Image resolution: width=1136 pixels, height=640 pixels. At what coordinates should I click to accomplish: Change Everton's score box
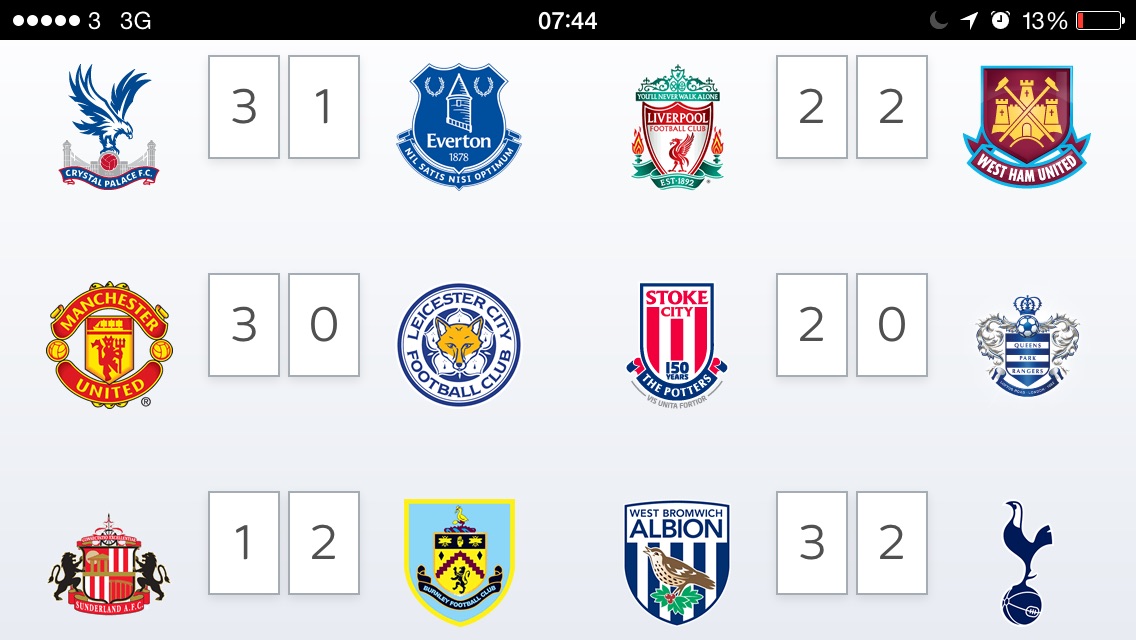click(324, 107)
